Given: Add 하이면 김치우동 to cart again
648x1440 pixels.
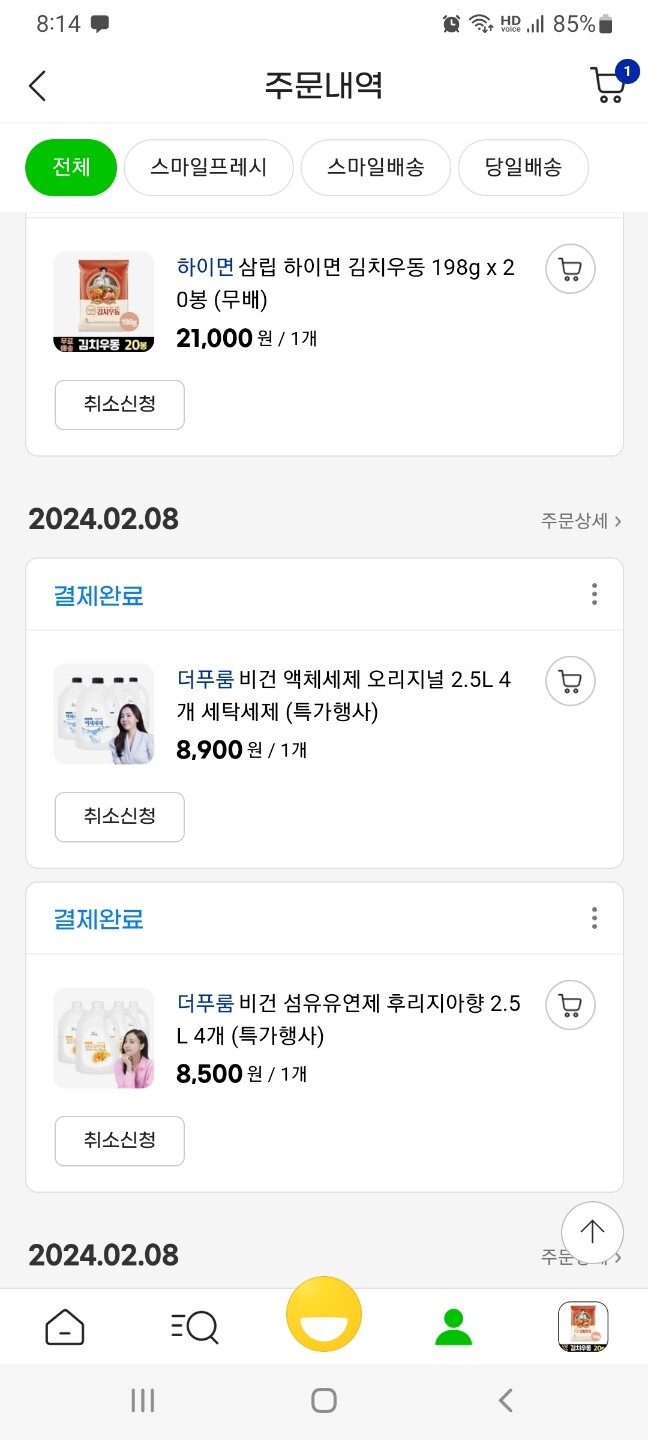Looking at the screenshot, I should (x=570, y=269).
